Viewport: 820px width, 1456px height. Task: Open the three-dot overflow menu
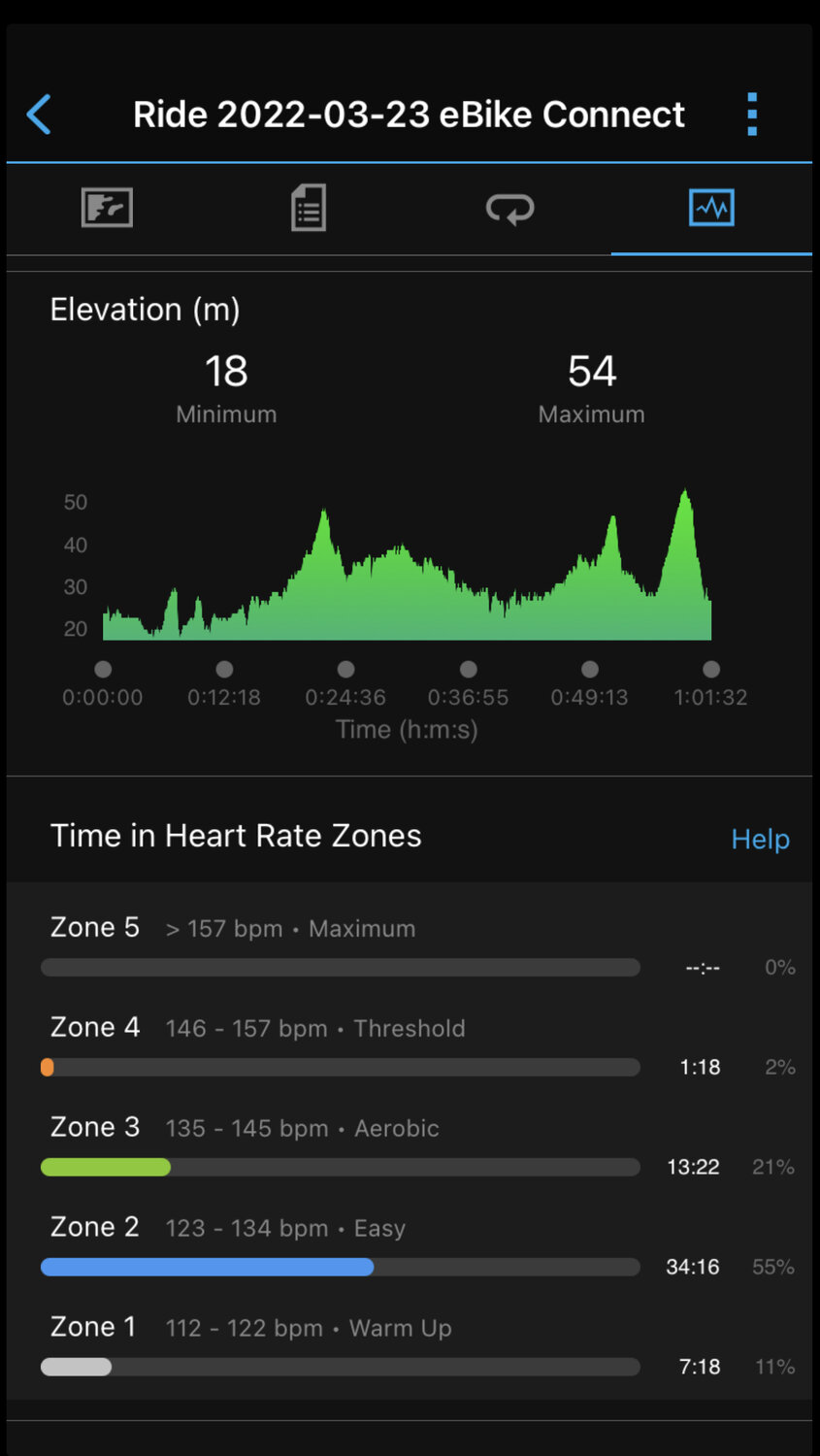tap(752, 115)
